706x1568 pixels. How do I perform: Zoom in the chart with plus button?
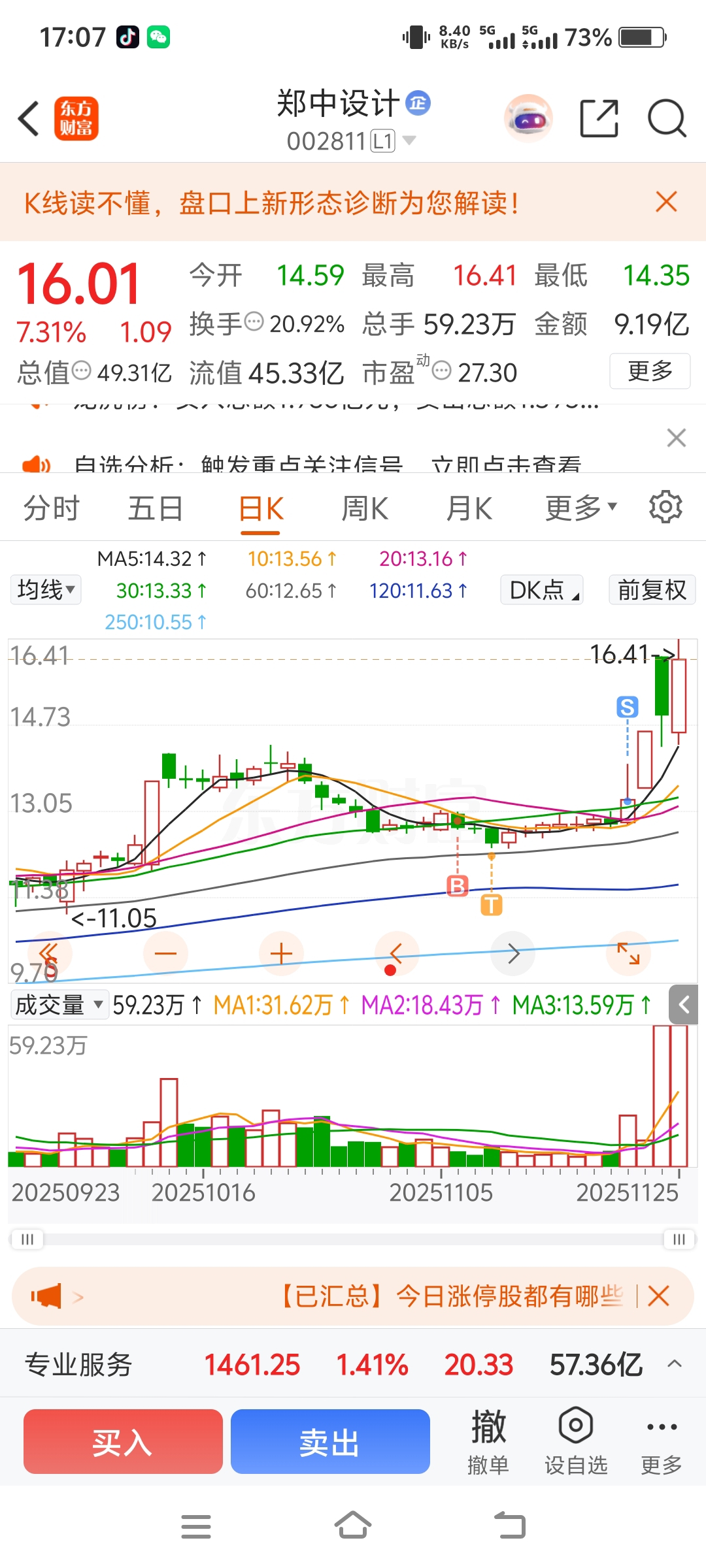tap(281, 954)
